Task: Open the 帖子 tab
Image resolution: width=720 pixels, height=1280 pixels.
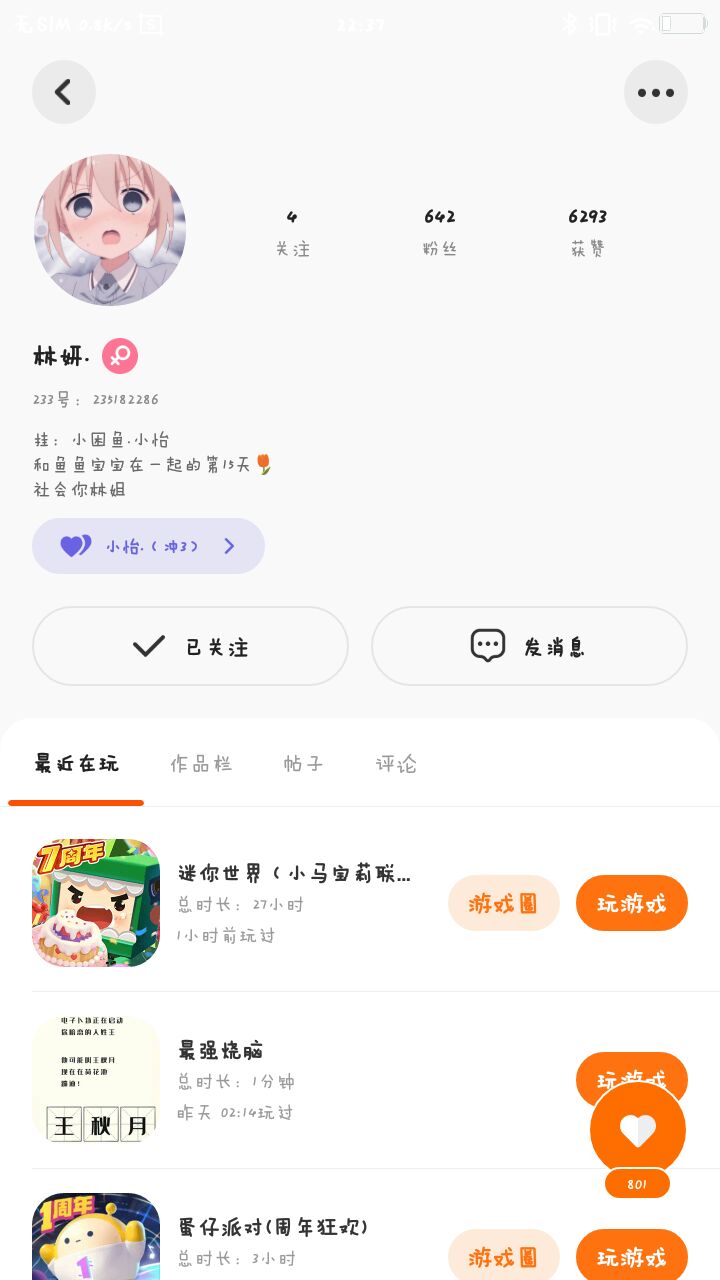Action: click(x=303, y=764)
